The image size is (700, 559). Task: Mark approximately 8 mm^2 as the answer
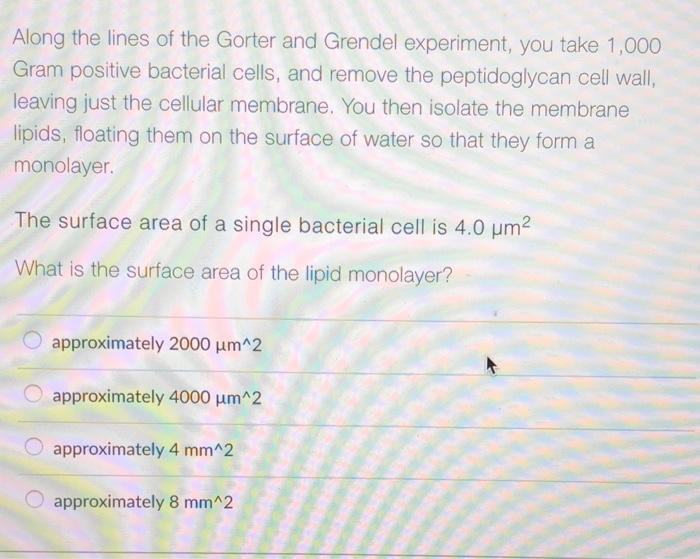pyautogui.click(x=34, y=501)
